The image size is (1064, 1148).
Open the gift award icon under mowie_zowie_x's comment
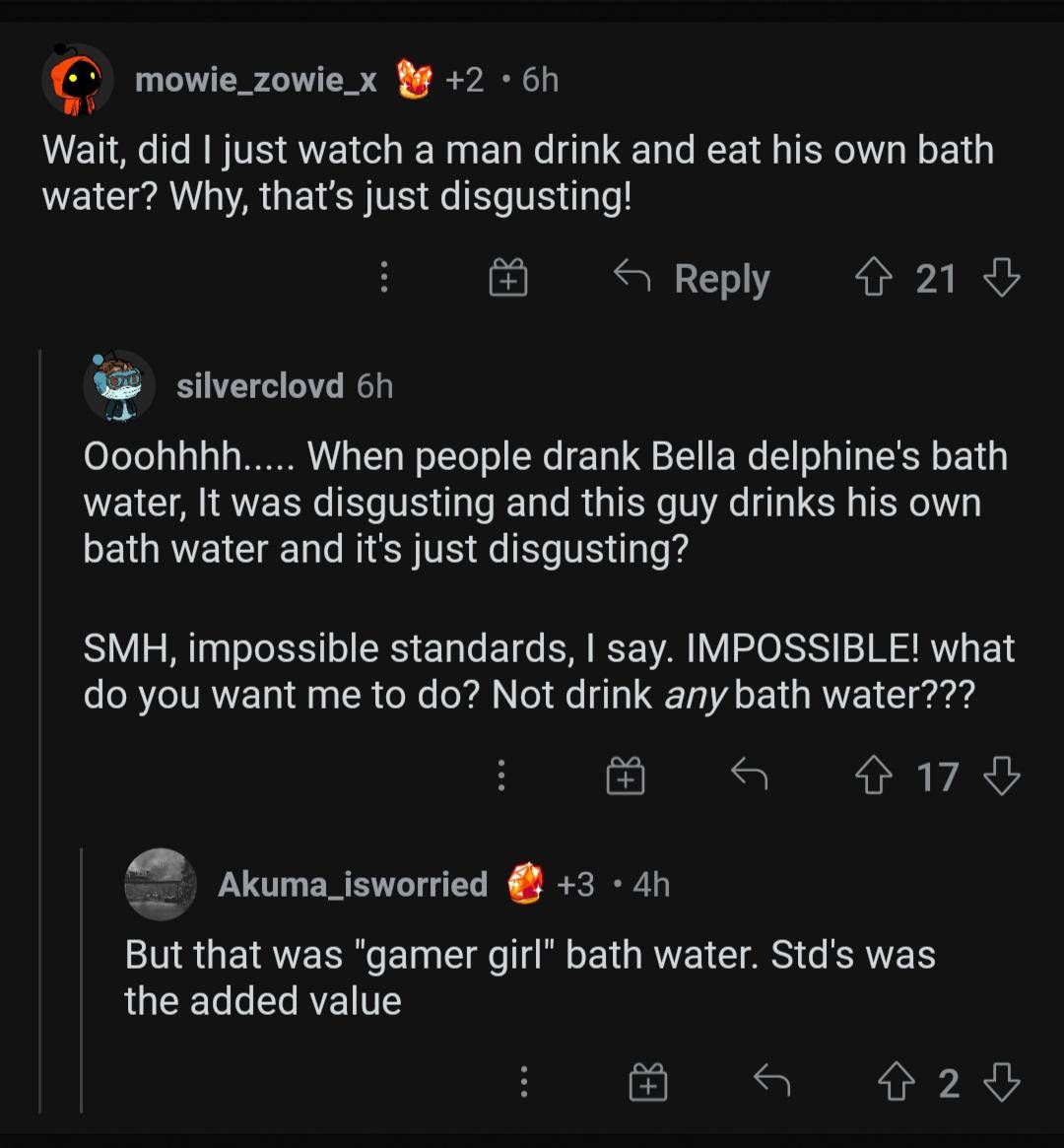coord(506,278)
